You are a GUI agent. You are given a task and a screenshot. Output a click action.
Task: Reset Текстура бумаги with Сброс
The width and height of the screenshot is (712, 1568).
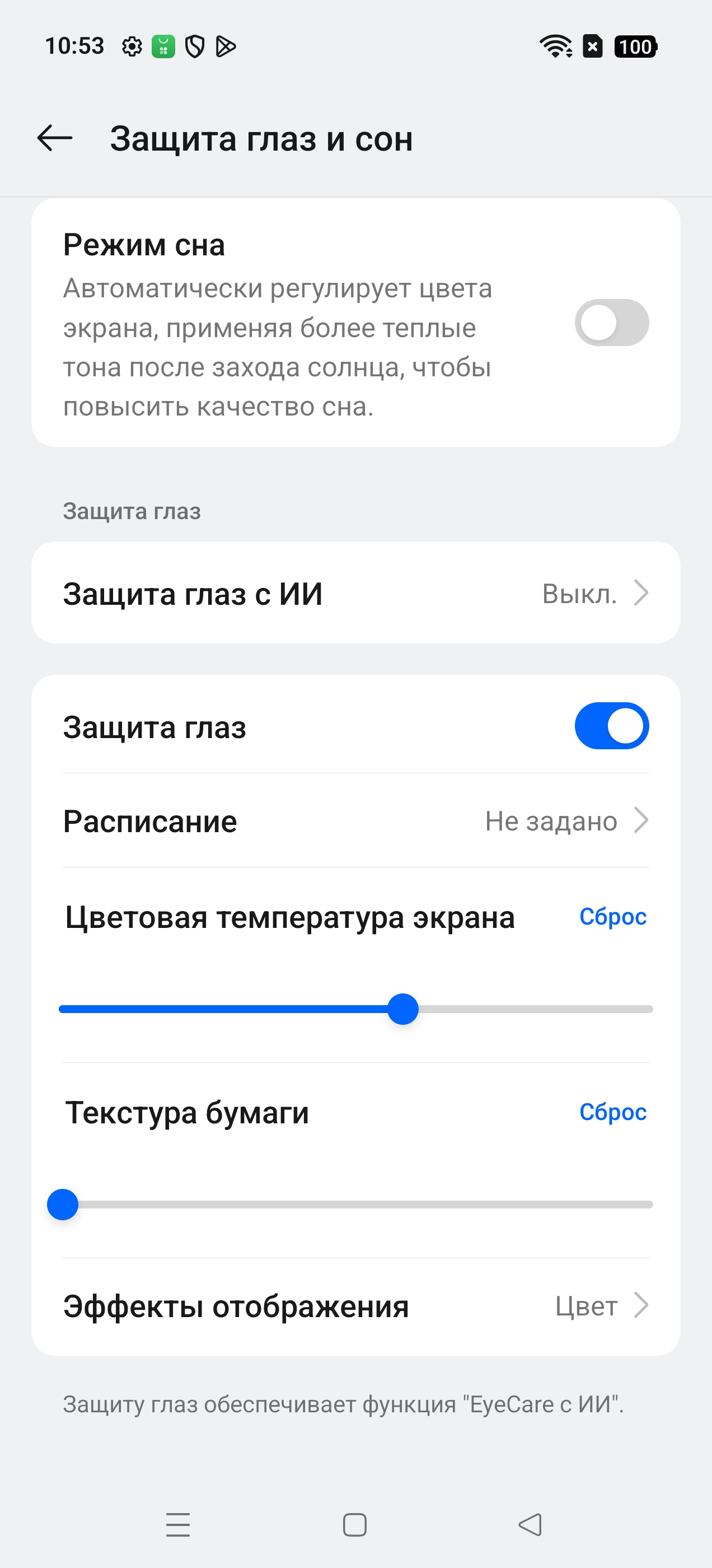[612, 1112]
